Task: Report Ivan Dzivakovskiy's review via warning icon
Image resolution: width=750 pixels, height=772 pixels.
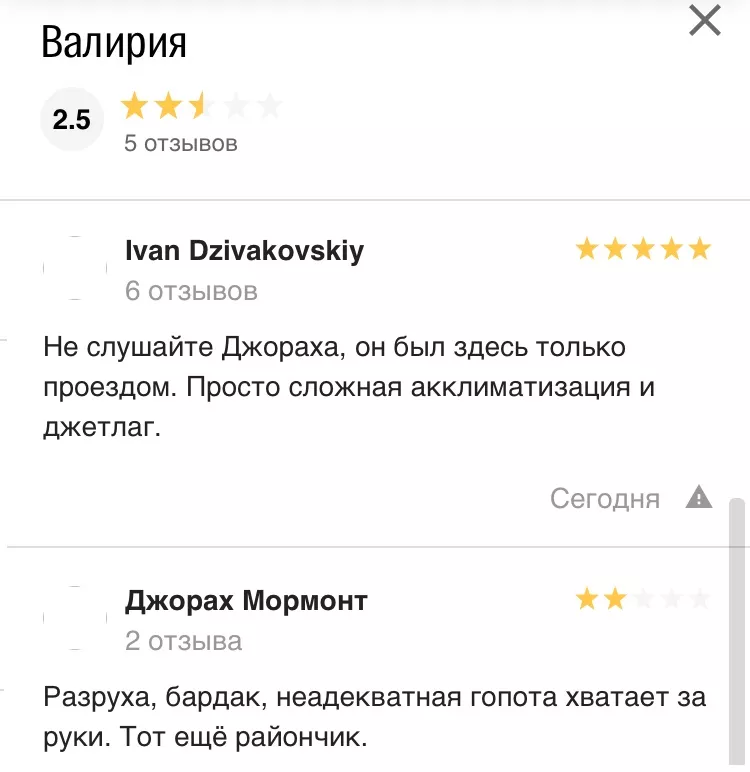Action: click(x=699, y=497)
